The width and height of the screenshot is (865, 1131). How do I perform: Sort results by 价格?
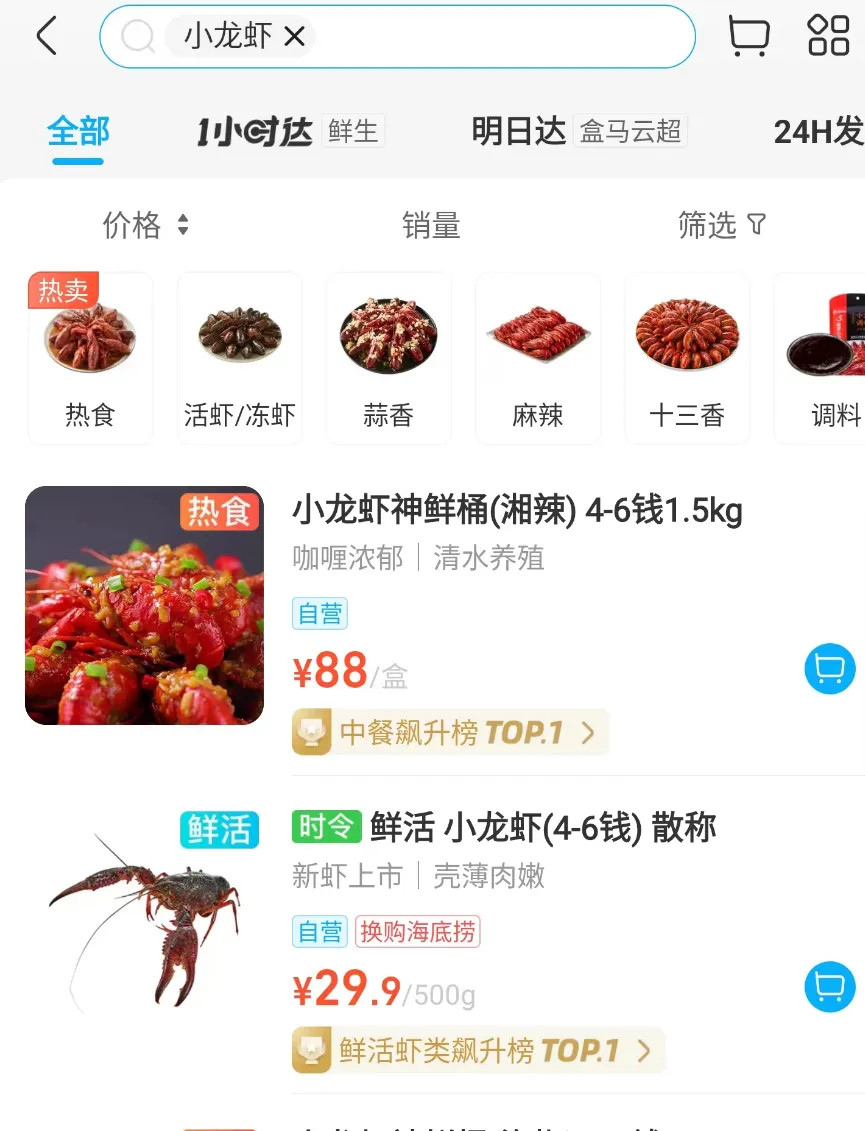point(145,225)
